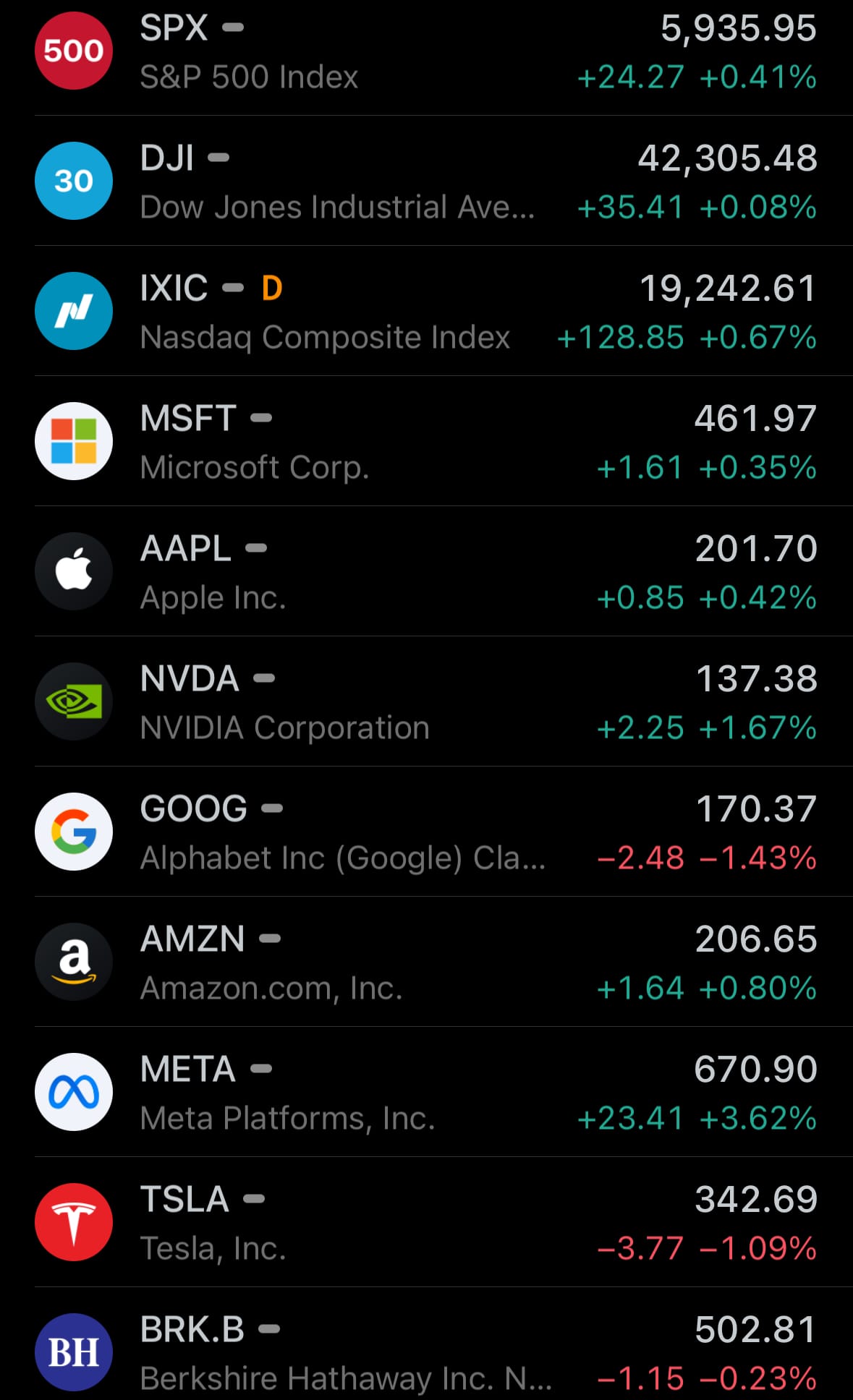View META Meta Platforms, Inc. details

click(x=426, y=1092)
